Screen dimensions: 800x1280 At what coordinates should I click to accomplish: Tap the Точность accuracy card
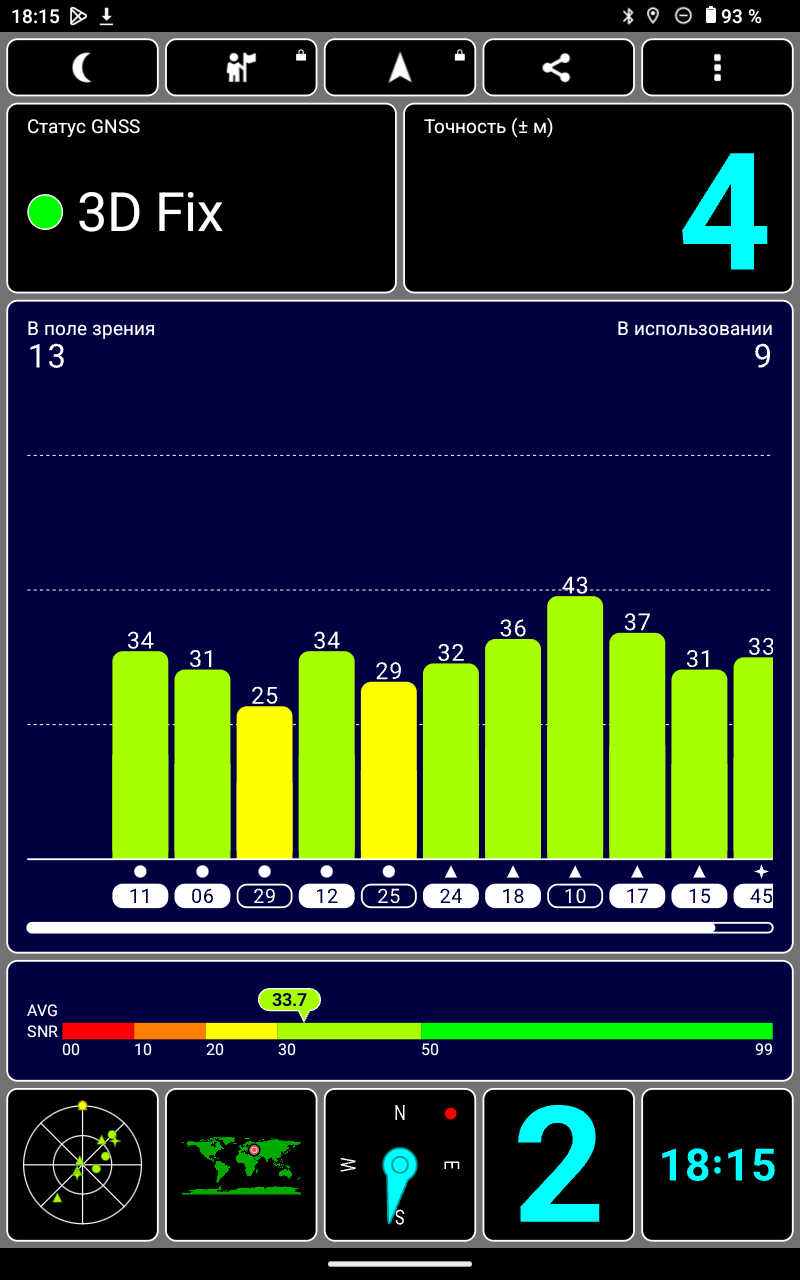point(598,198)
